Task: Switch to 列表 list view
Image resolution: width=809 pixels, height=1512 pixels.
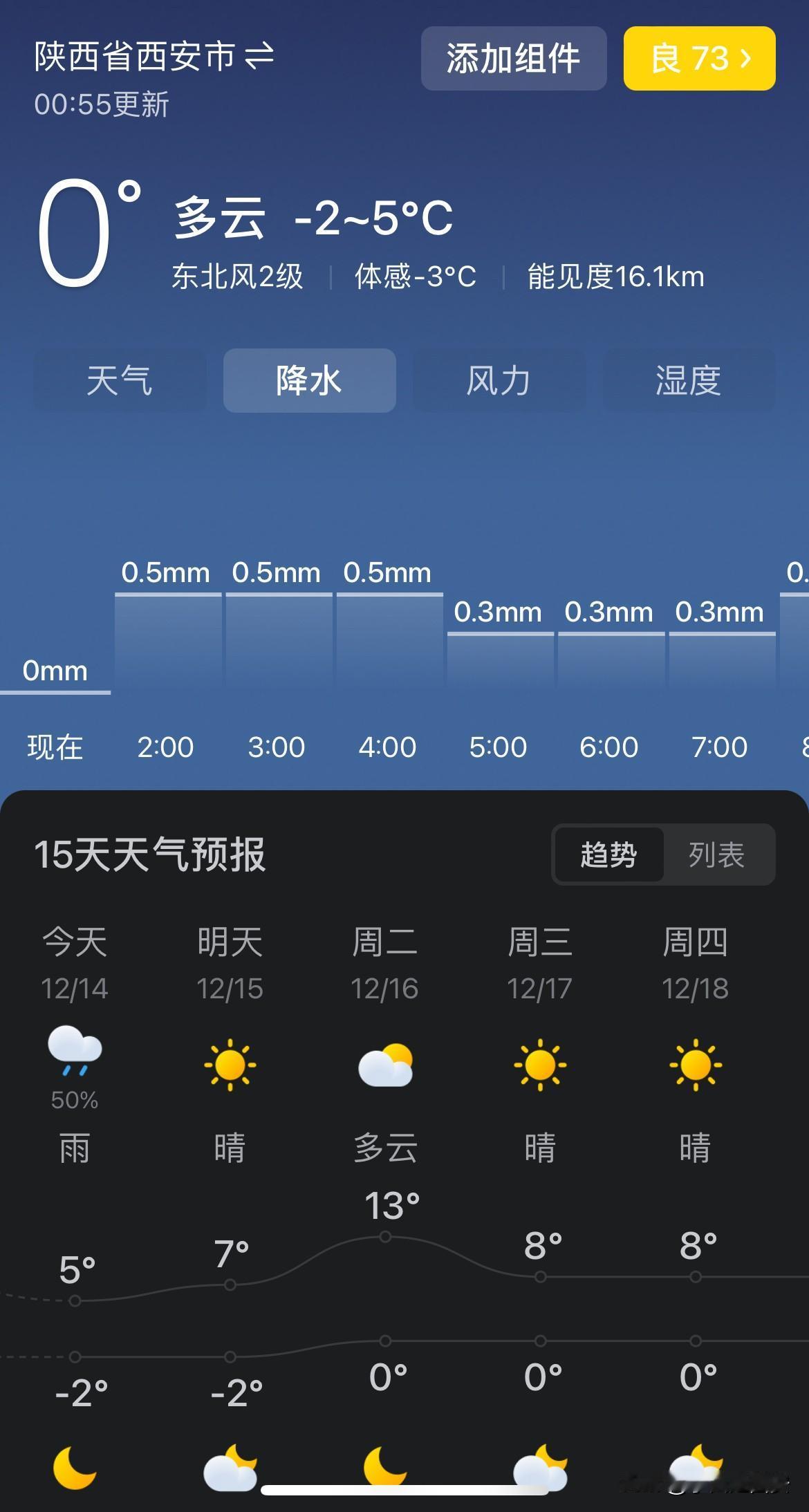Action: click(718, 855)
